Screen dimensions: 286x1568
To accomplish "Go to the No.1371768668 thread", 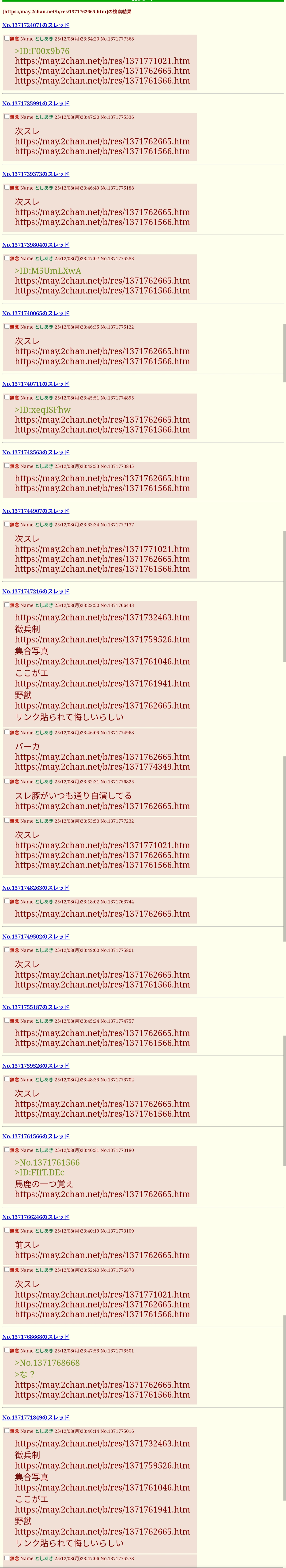I will [35, 1337].
